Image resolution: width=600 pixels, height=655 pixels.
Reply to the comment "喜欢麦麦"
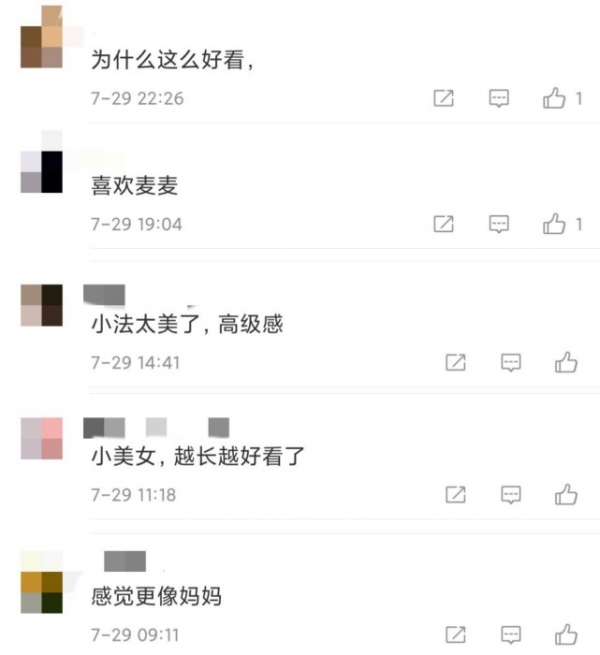click(499, 224)
